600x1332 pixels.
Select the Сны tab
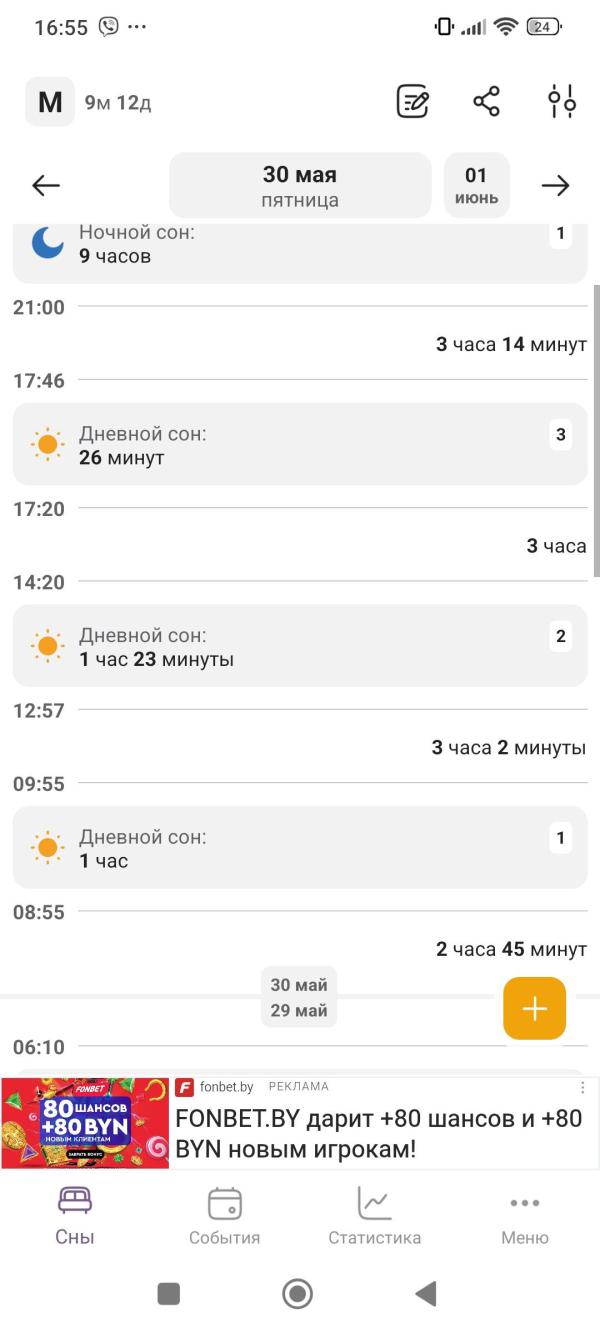coord(75,1215)
